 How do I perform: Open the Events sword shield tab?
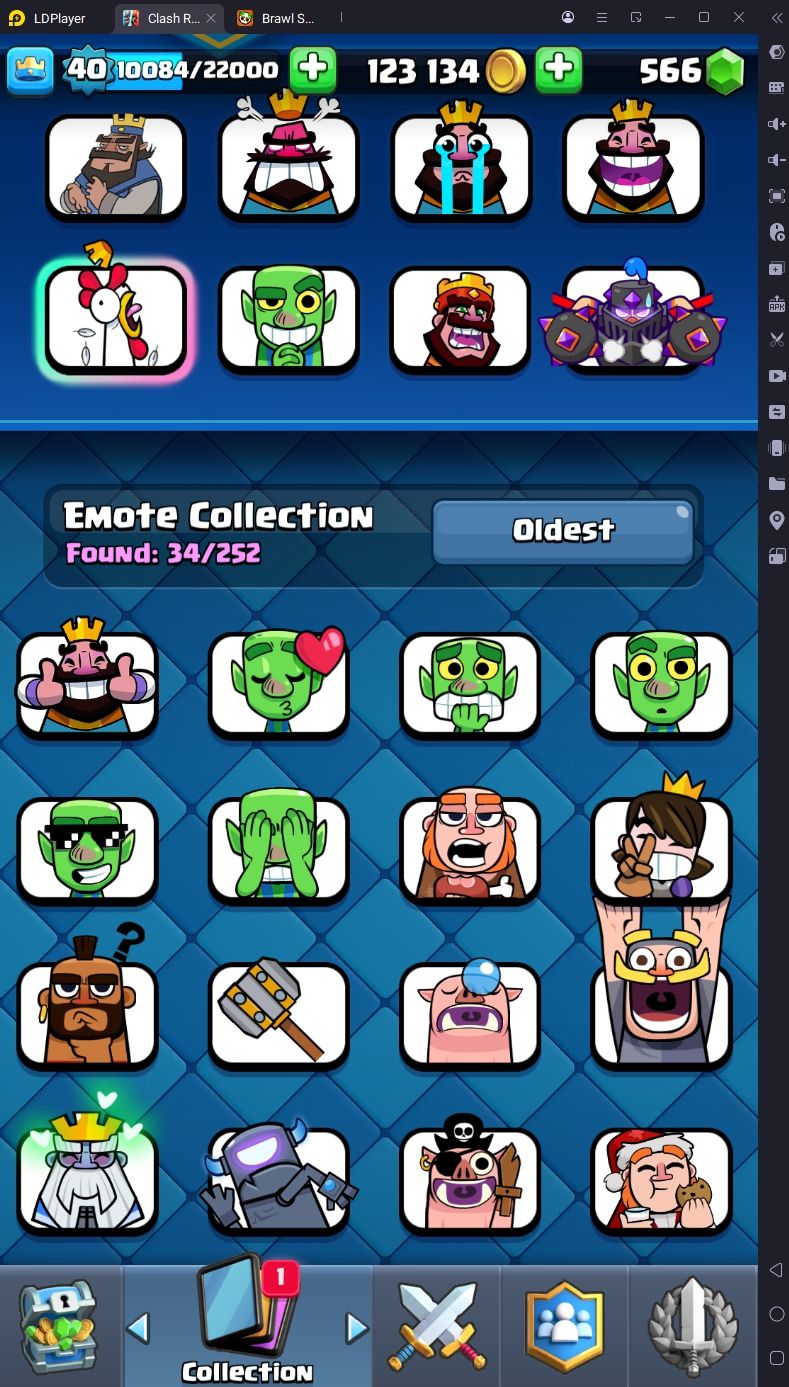[693, 1326]
